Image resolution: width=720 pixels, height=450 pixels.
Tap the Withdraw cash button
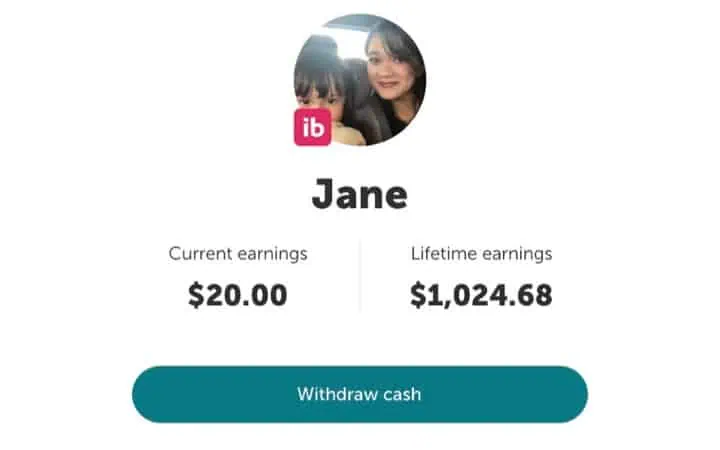[359, 394]
